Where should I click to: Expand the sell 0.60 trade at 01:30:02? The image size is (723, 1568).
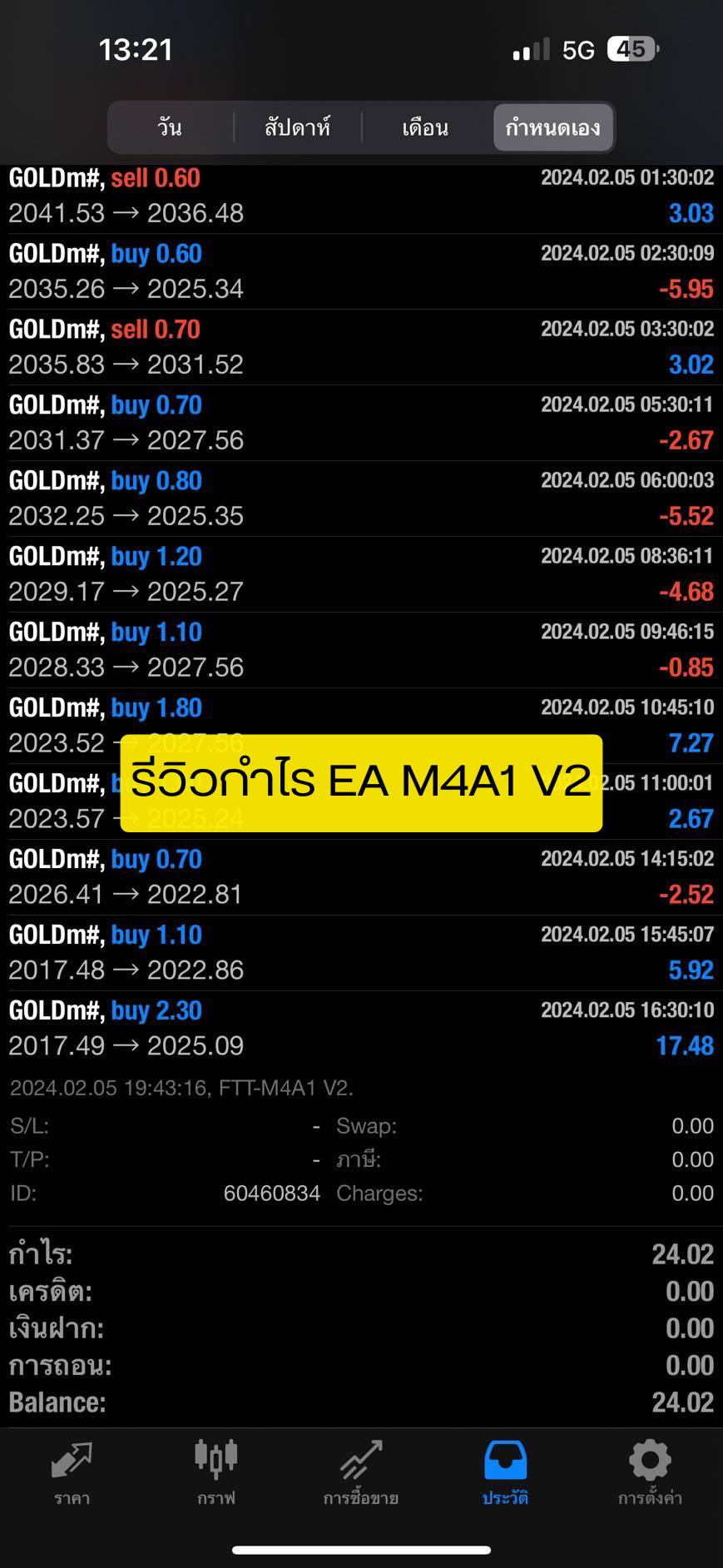(361, 196)
